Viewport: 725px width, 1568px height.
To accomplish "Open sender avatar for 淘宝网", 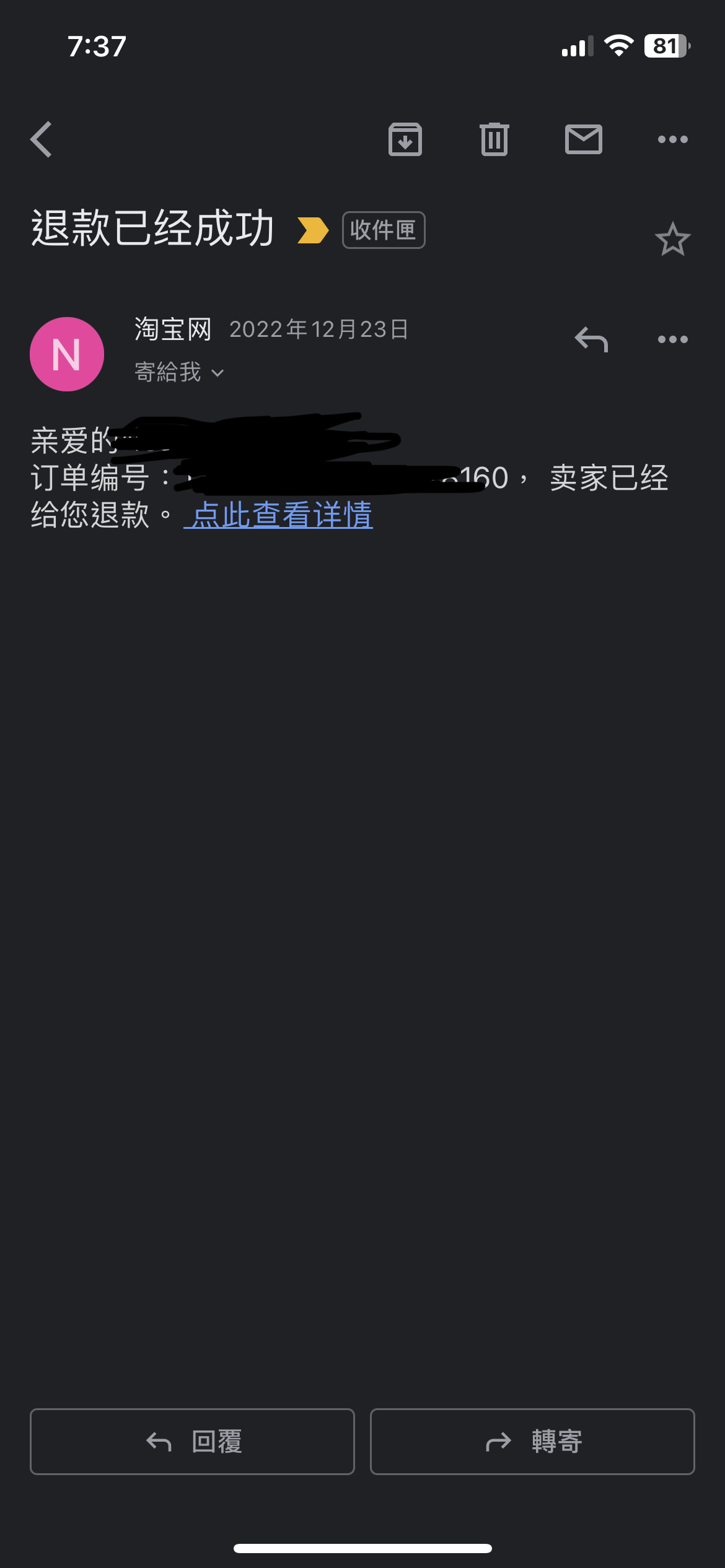I will tap(67, 354).
